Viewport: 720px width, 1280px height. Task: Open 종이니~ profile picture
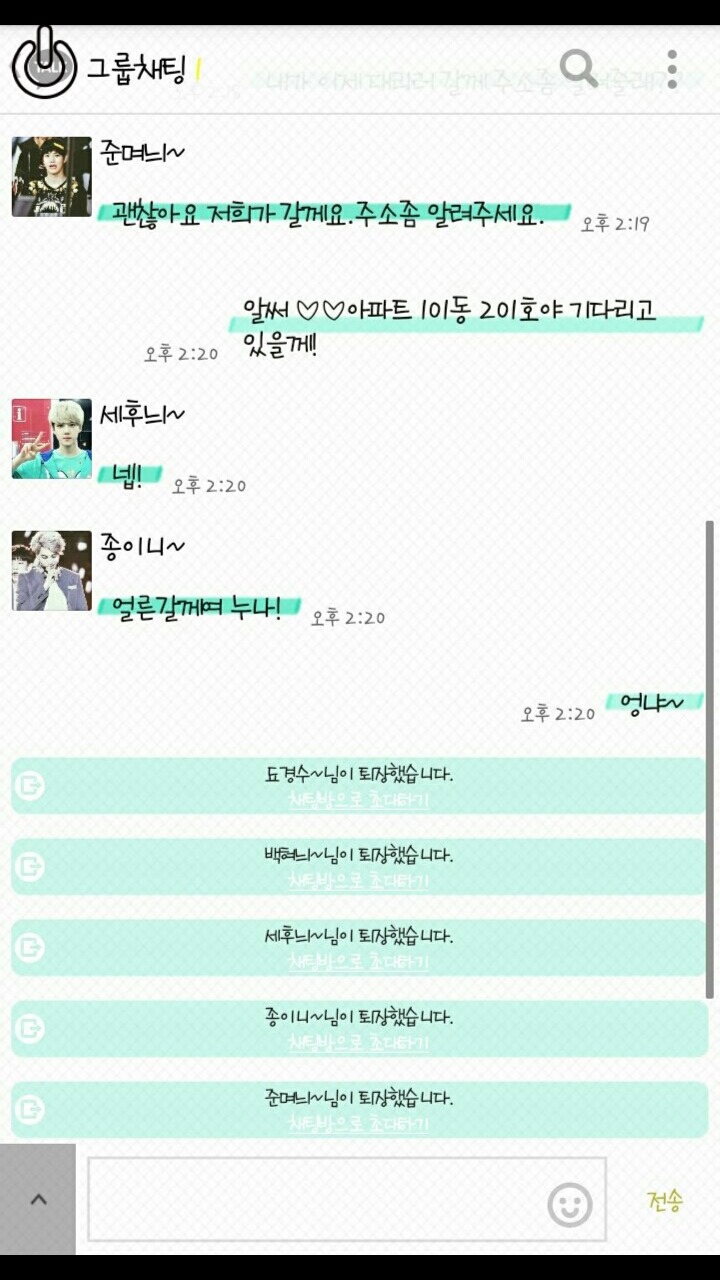click(x=51, y=571)
